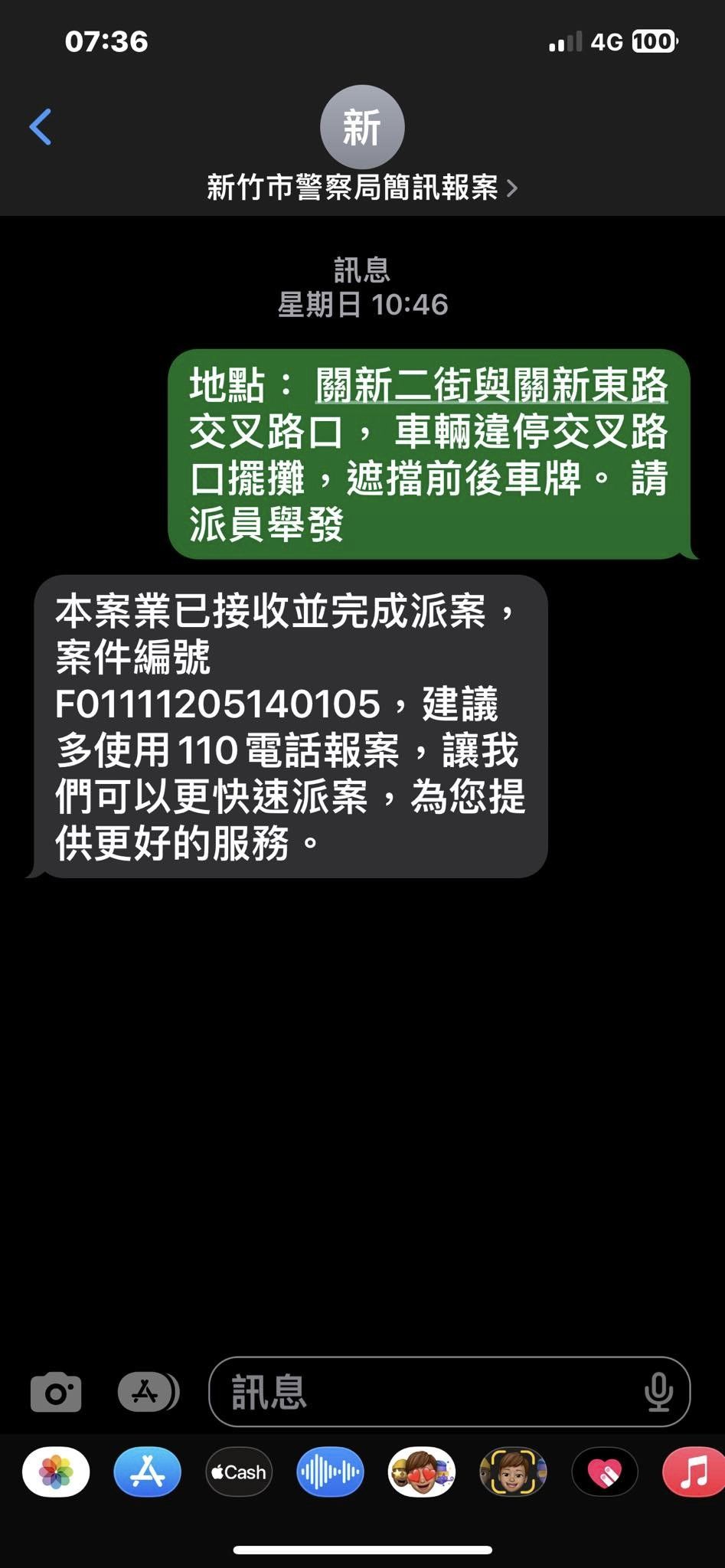Go back to the messages list
The height and width of the screenshot is (1568, 725).
coord(40,126)
